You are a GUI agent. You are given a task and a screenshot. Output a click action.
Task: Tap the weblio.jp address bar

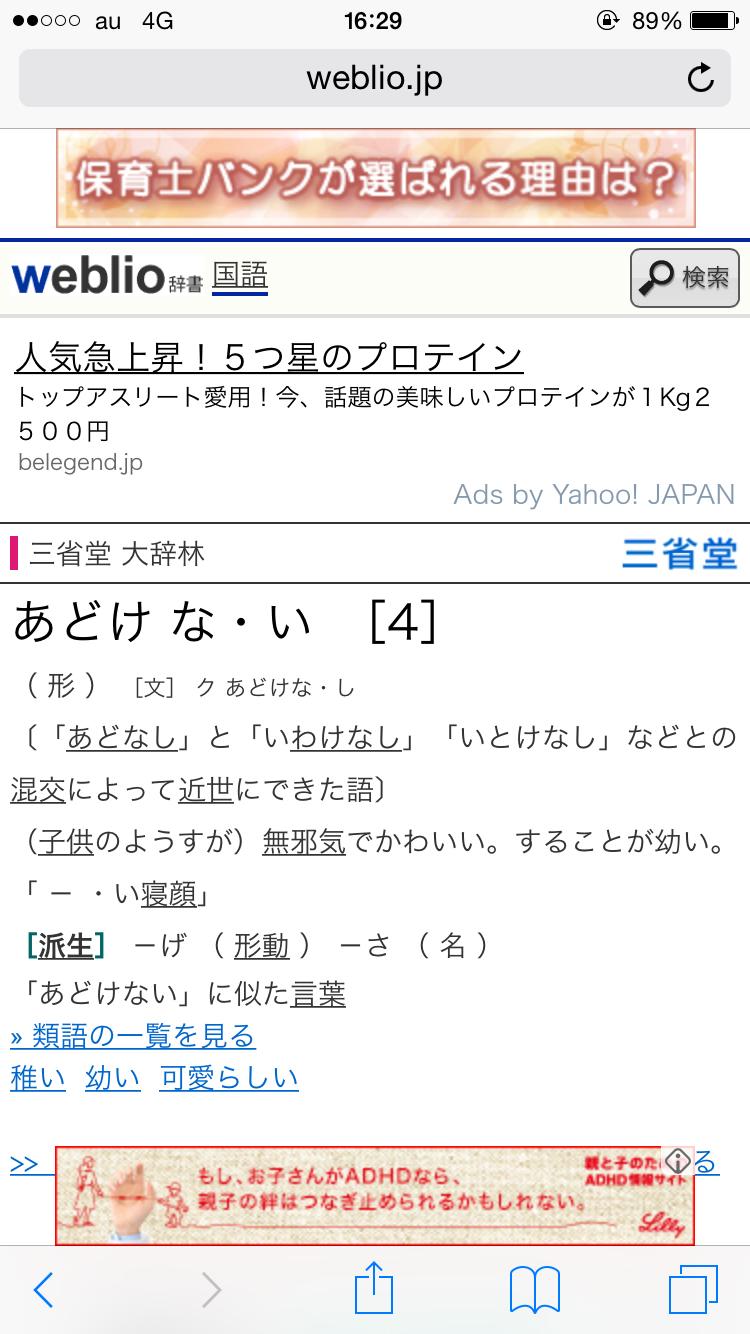point(374,78)
